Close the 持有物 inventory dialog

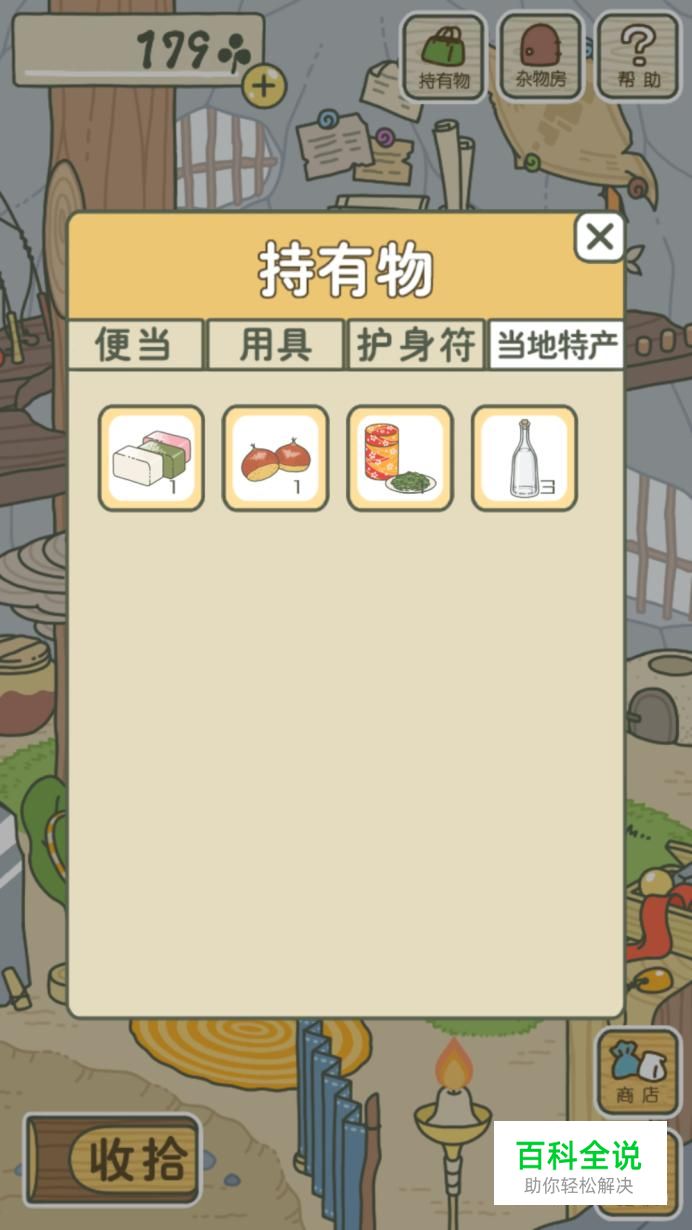point(599,237)
